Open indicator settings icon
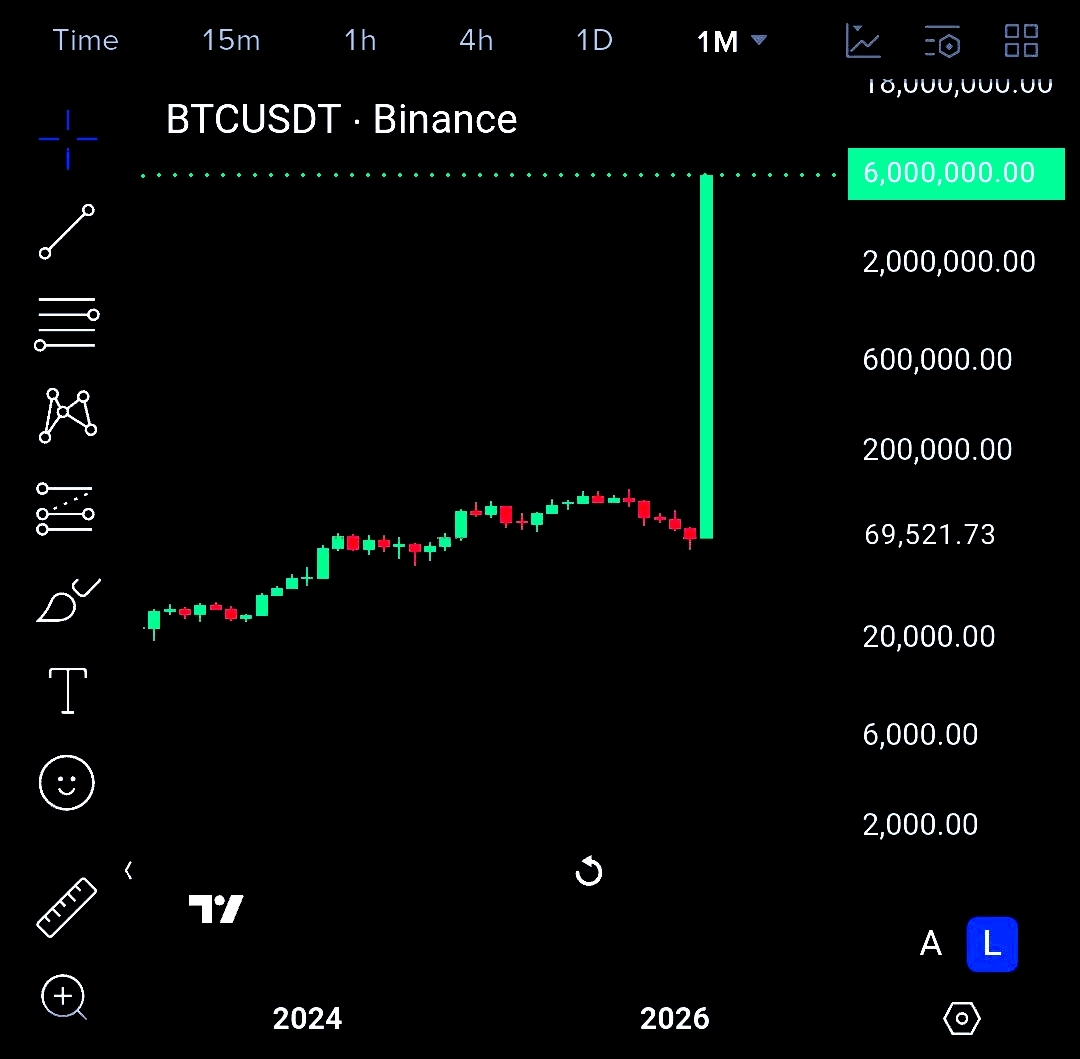1080x1059 pixels. tap(942, 41)
